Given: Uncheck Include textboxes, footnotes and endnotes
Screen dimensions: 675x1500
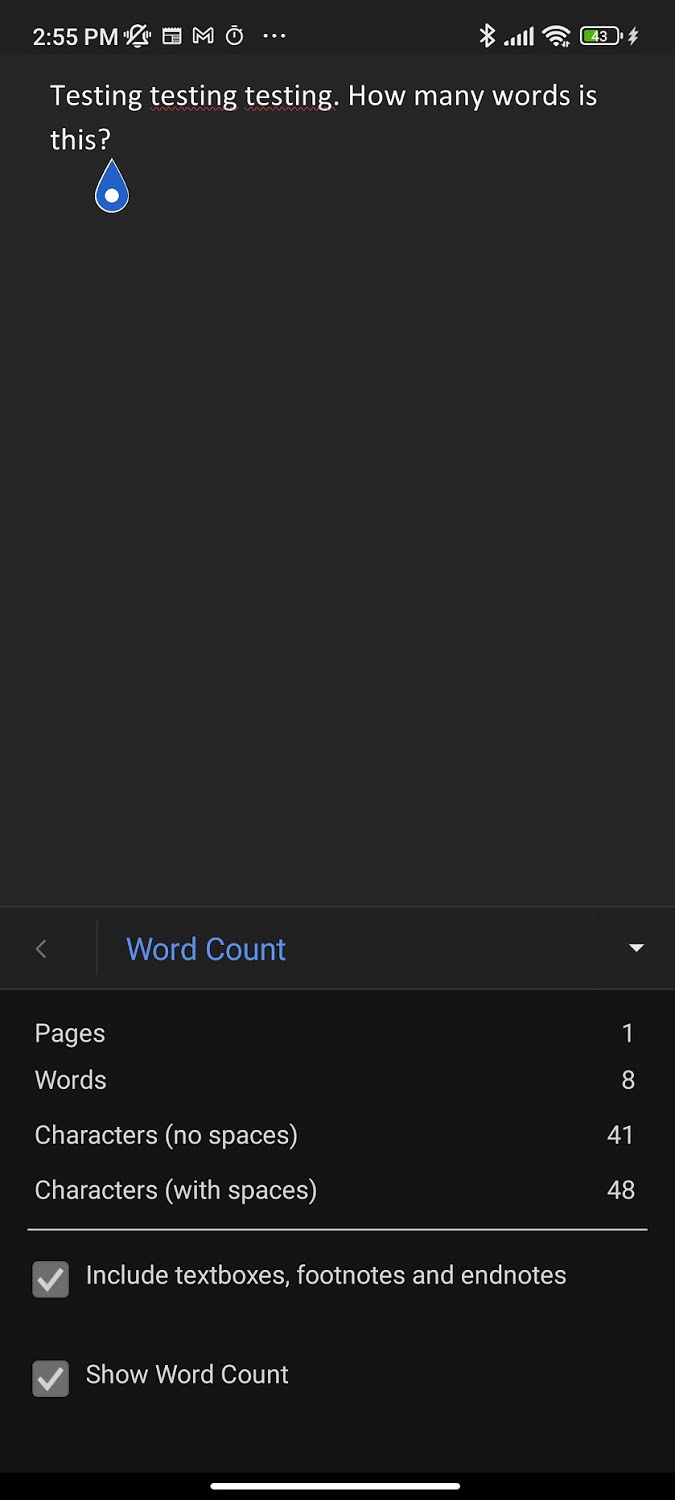Looking at the screenshot, I should [x=51, y=1279].
